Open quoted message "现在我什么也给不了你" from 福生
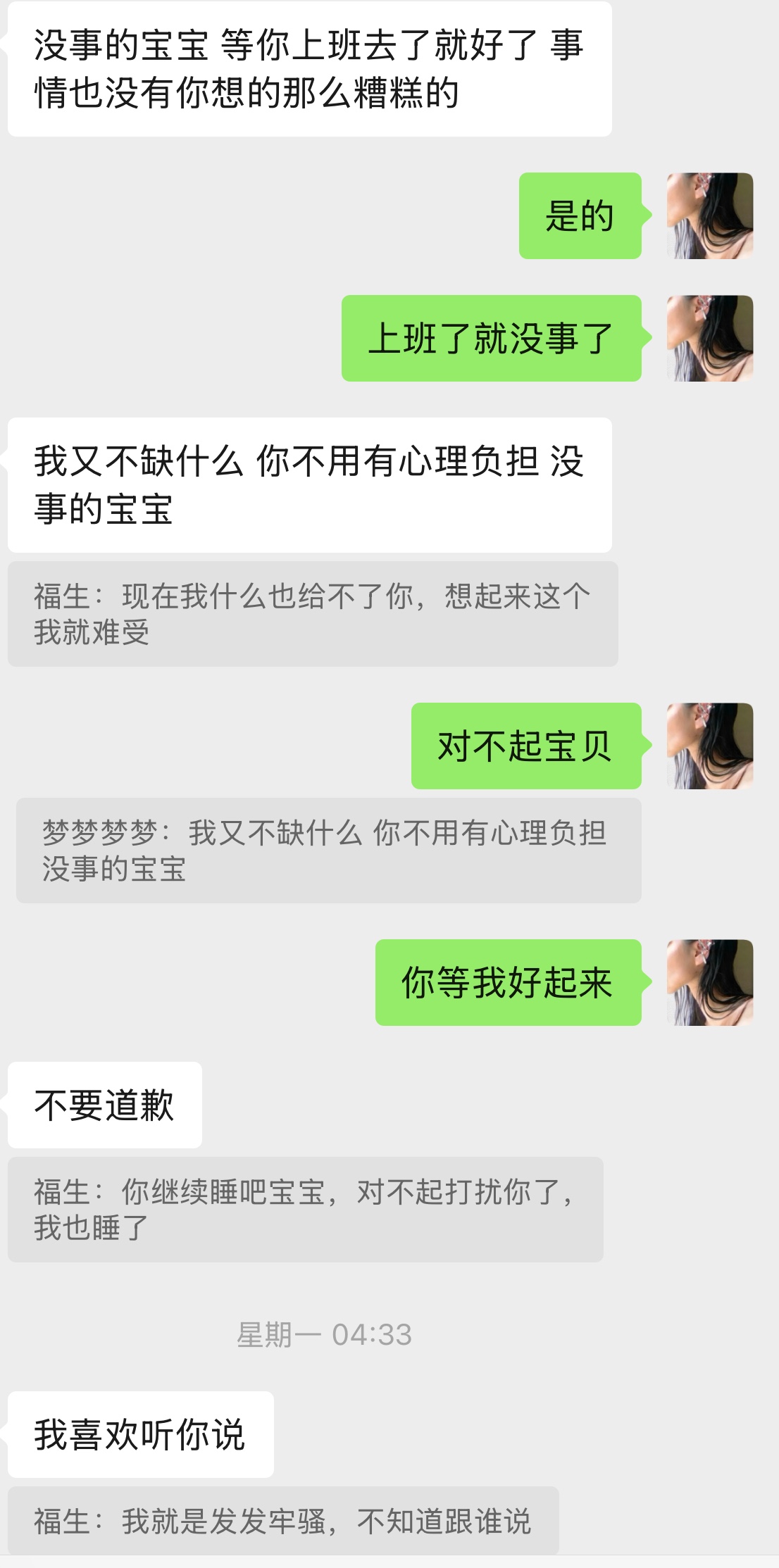779x1568 pixels. (x=313, y=614)
